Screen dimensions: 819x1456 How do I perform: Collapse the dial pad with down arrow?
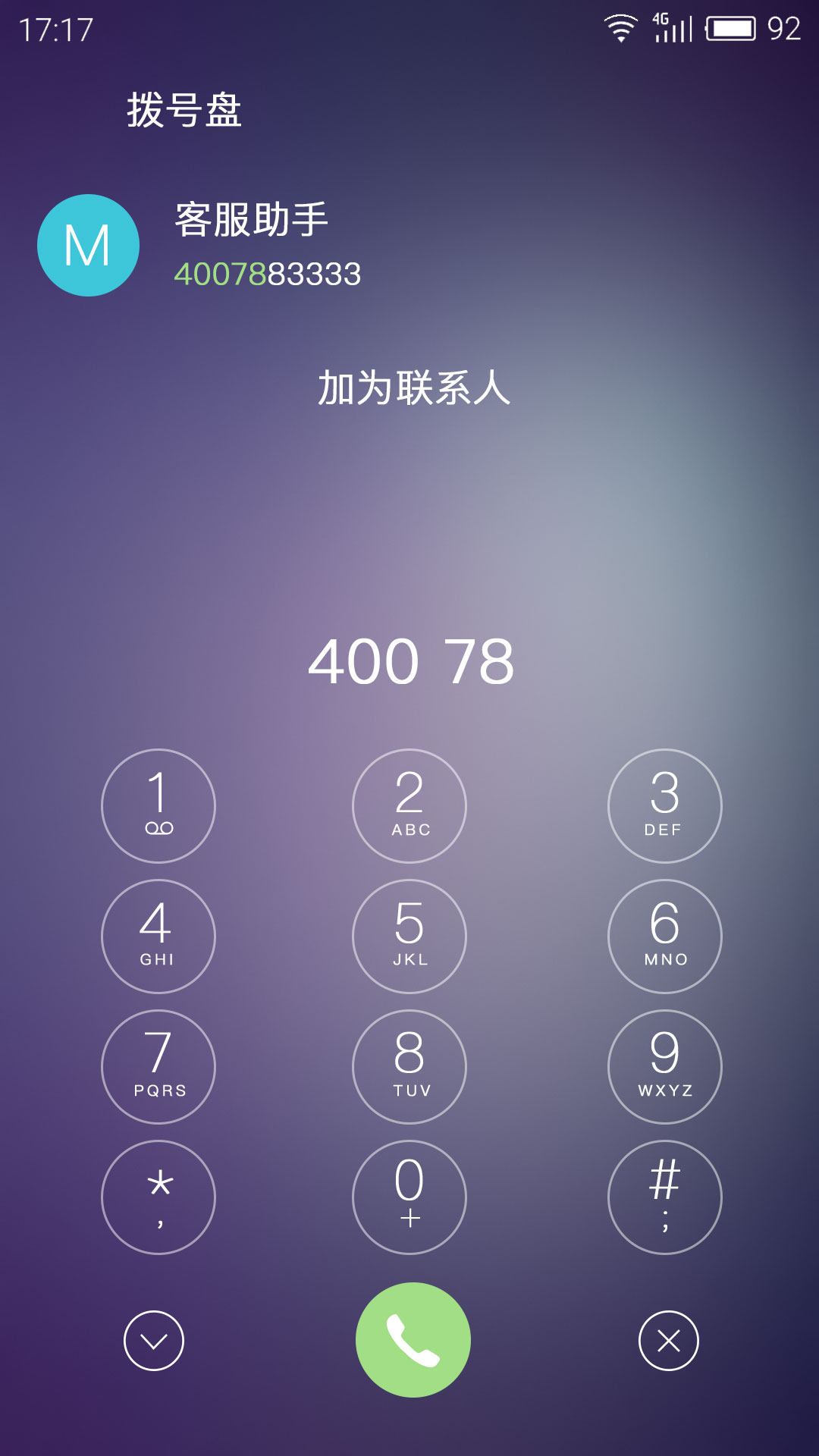[x=154, y=1341]
